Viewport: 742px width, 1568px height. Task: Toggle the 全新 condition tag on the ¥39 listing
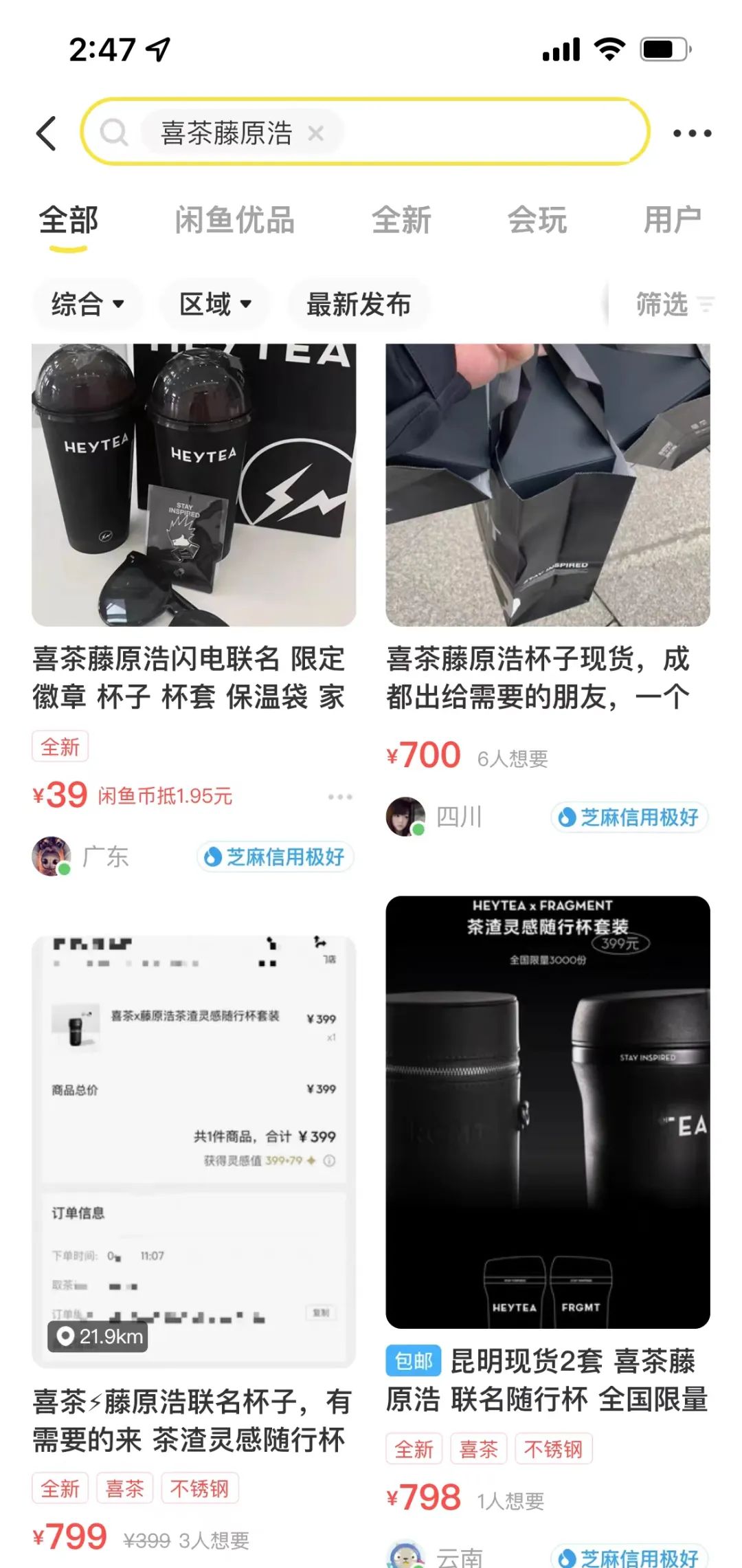tap(60, 746)
